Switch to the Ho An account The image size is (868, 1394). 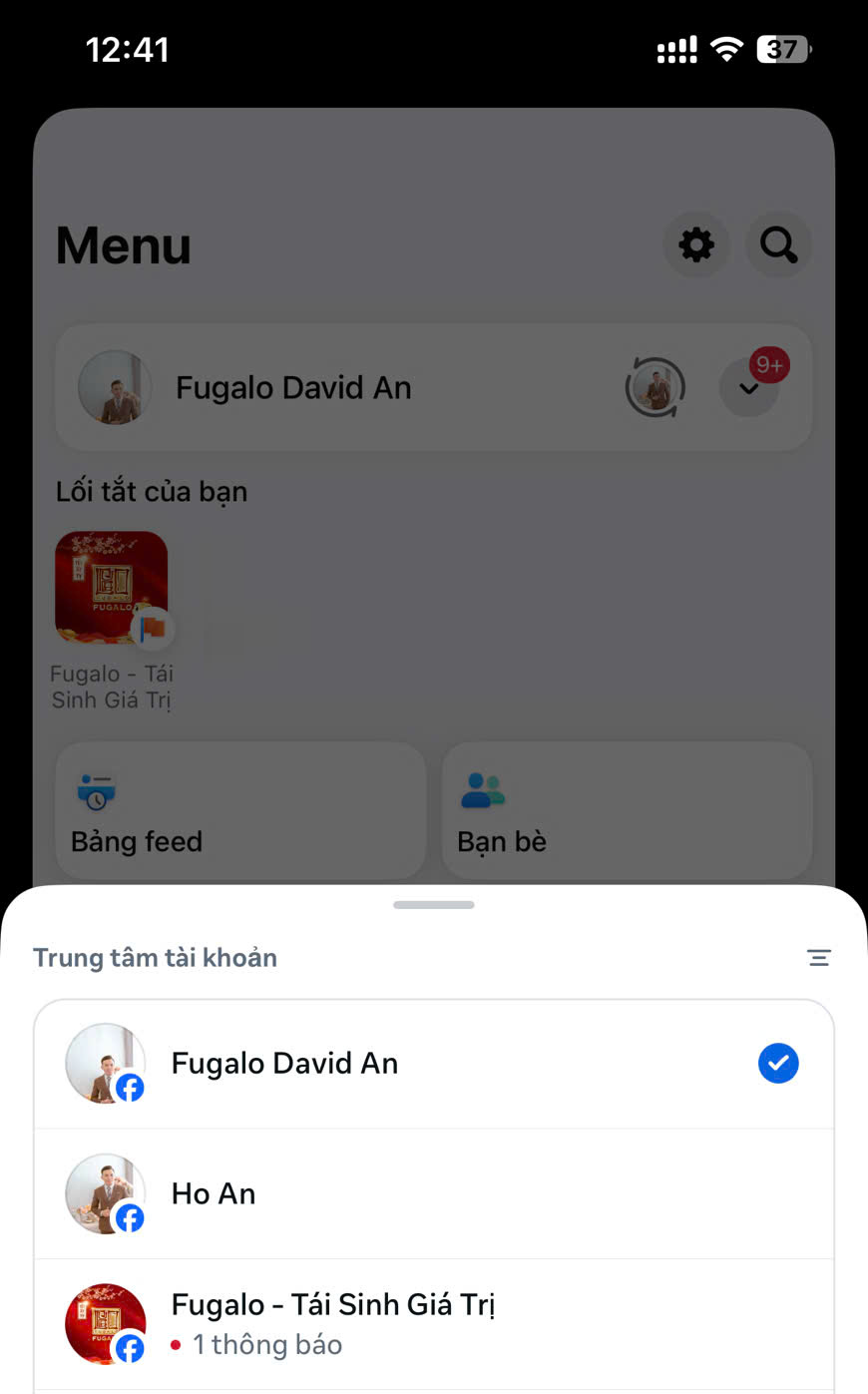[x=433, y=1193]
